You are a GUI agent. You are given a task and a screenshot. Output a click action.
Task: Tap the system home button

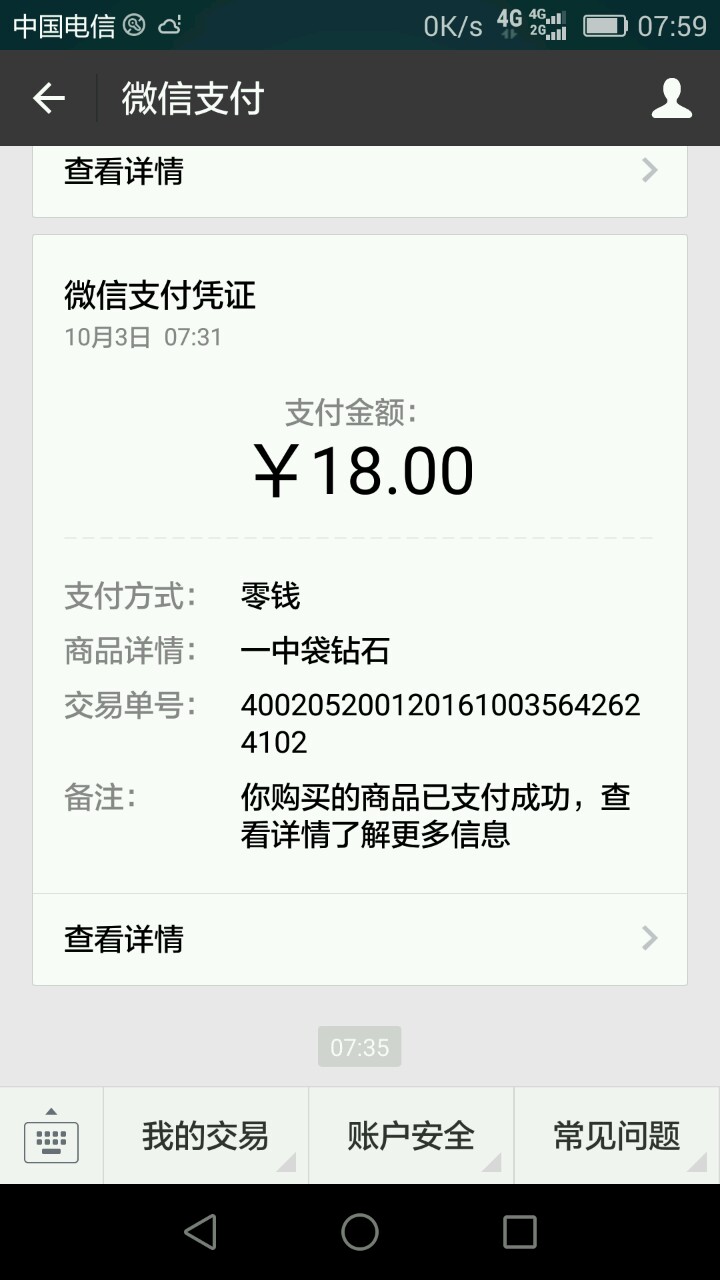(x=360, y=1232)
